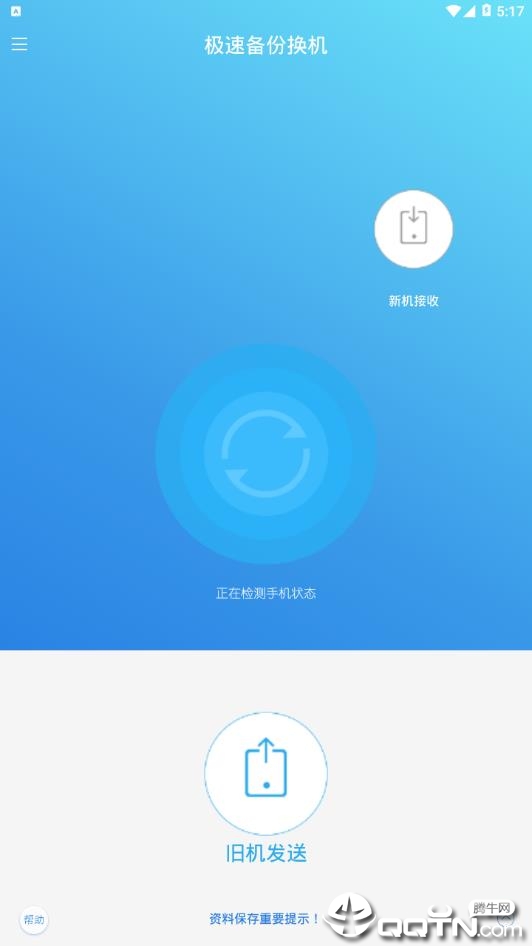Screen dimensions: 532x946
Task: Select 新机接收 to receive on new phone
Action: [413, 229]
